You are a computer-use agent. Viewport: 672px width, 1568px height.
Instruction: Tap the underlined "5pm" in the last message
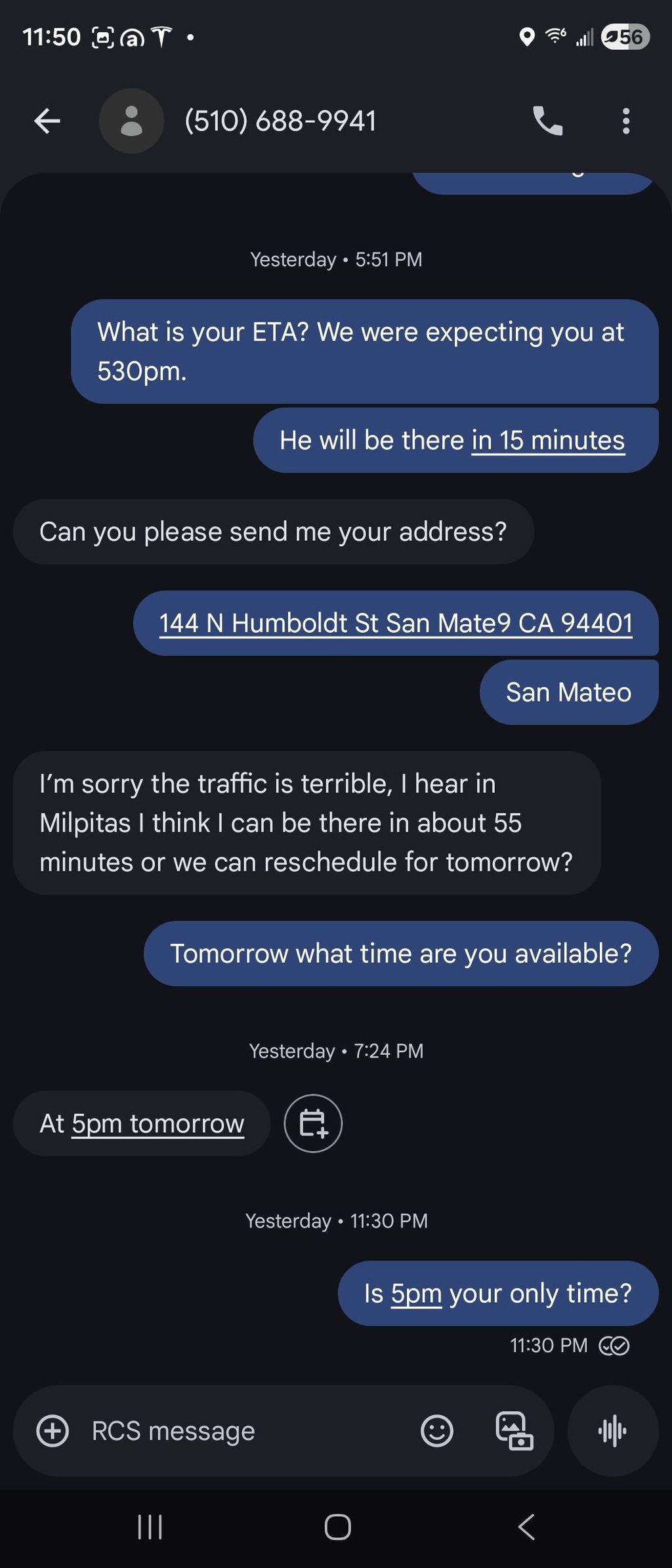[x=416, y=1294]
